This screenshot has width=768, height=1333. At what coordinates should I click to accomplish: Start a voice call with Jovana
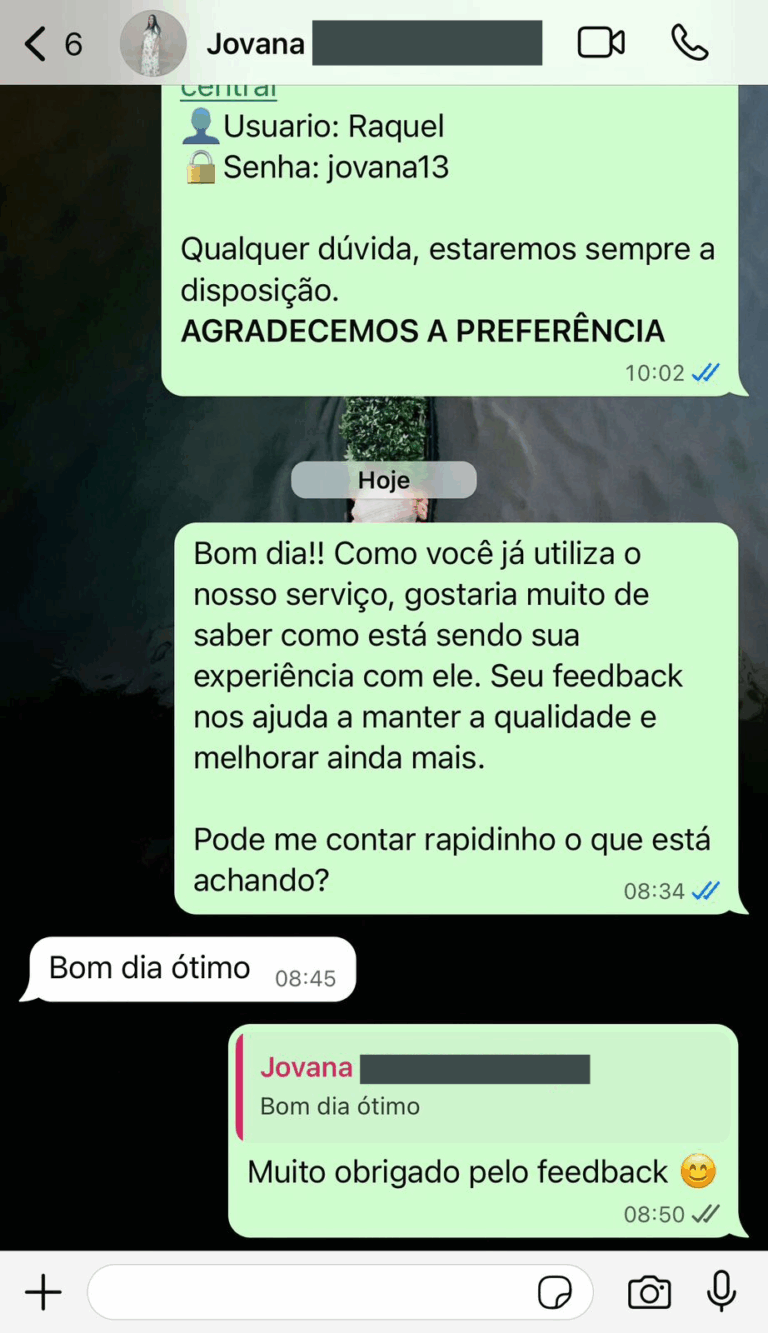click(689, 43)
